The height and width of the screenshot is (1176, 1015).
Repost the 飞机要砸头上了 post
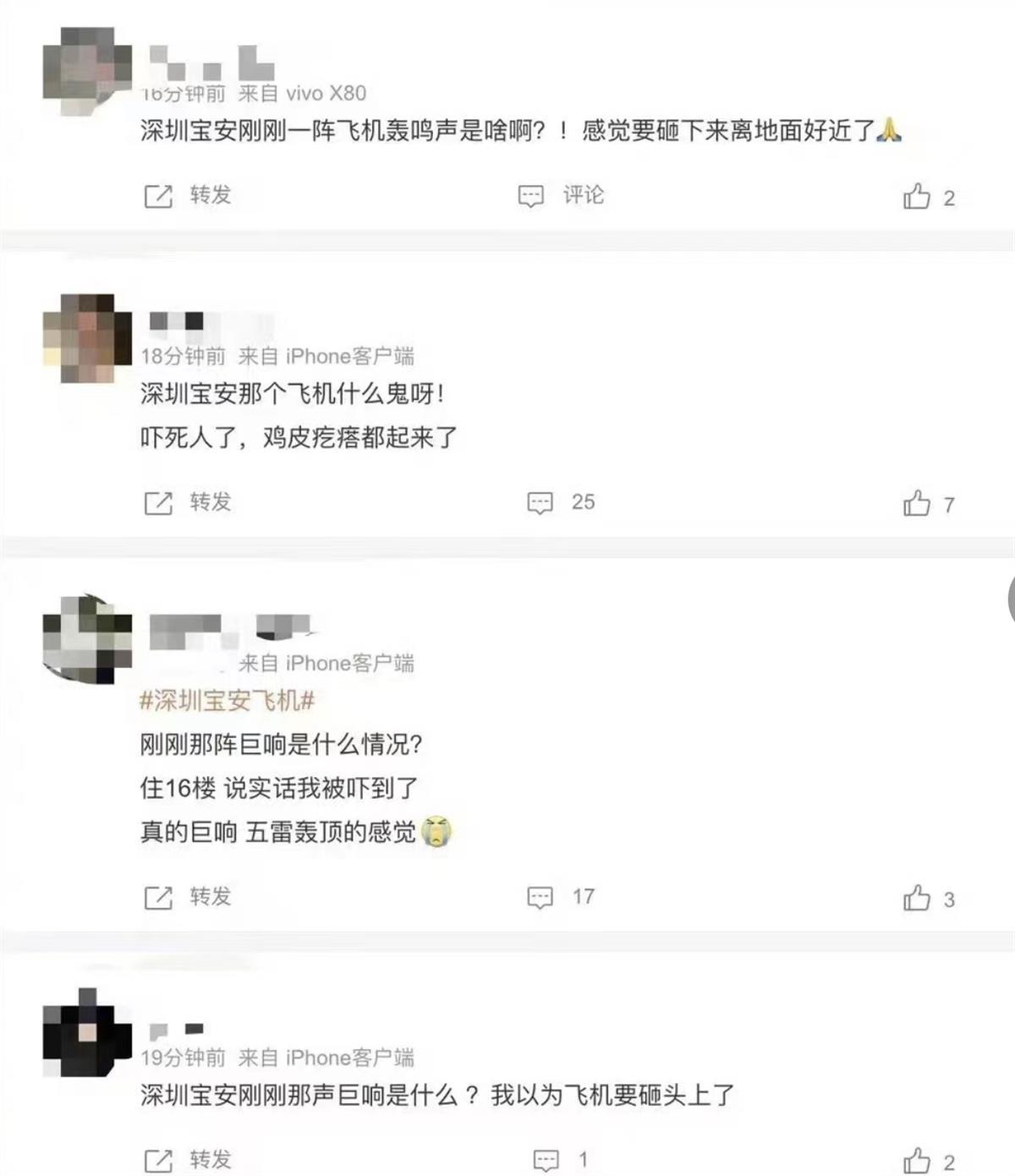click(x=187, y=1160)
